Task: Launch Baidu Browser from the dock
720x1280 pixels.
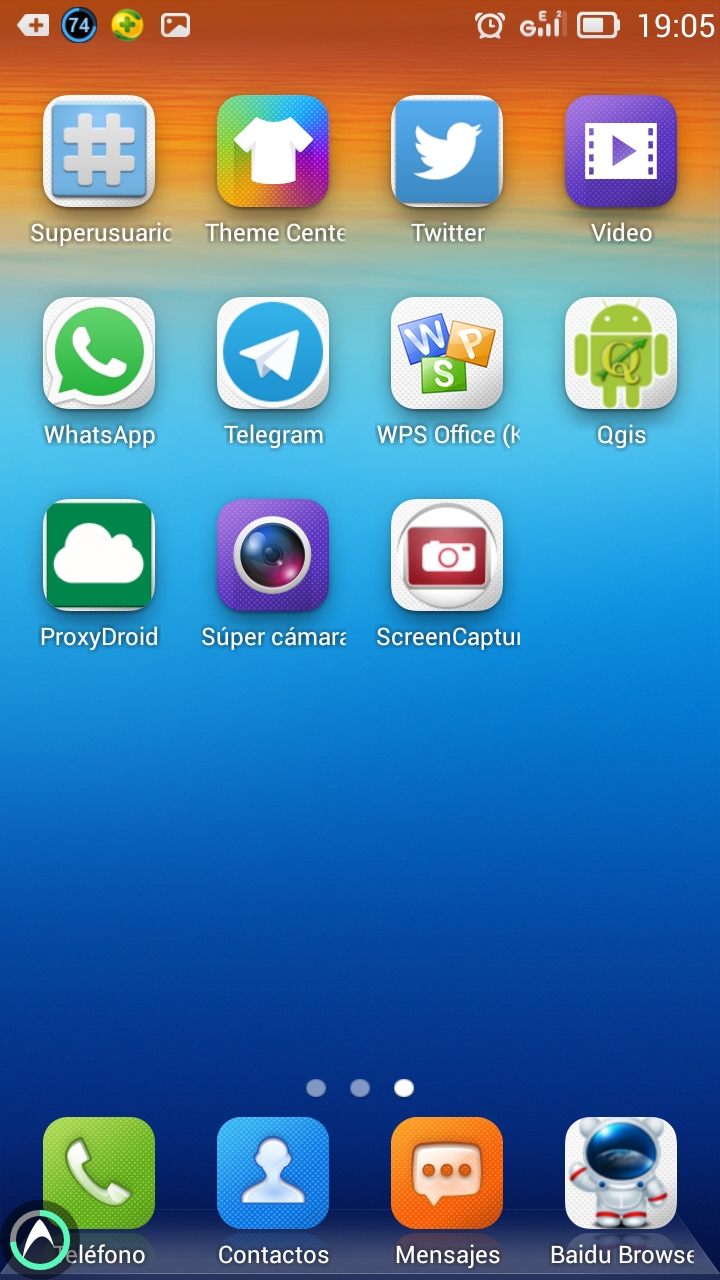Action: [621, 1174]
